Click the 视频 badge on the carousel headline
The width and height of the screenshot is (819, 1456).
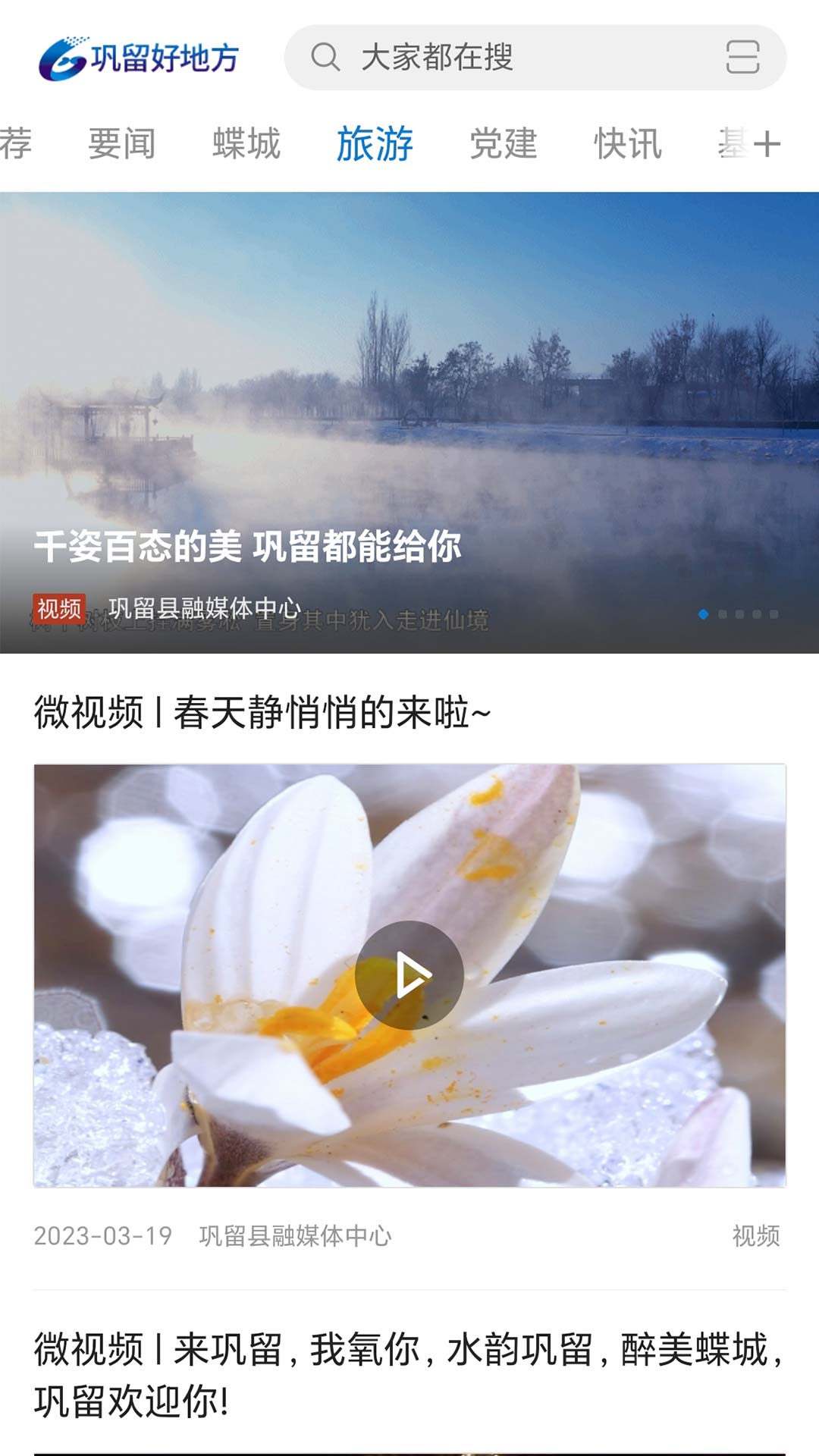(x=59, y=606)
